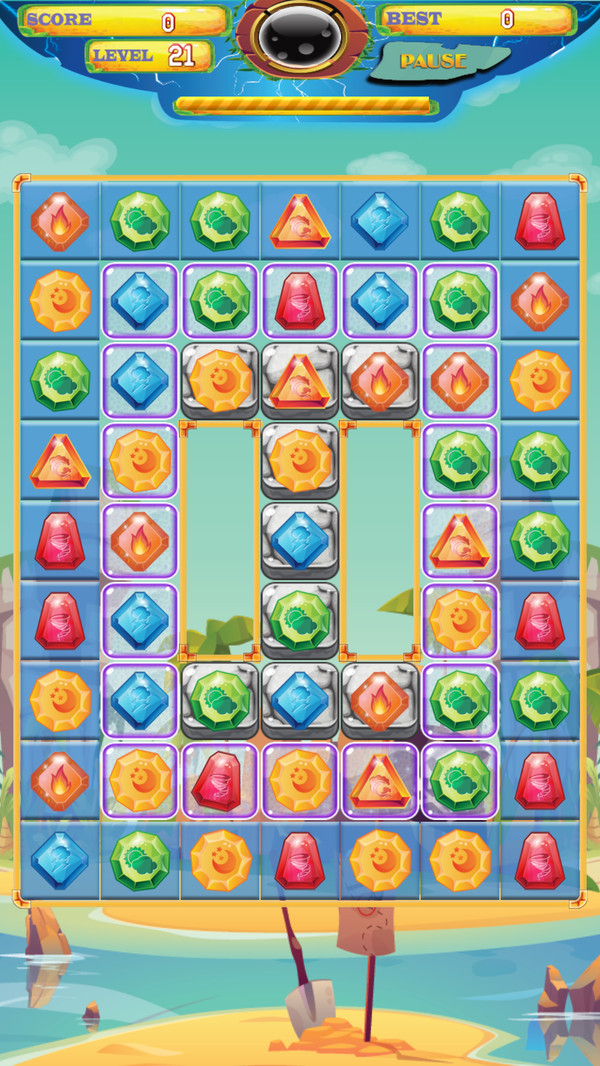Tap the red tornado gem in the top row
This screenshot has width=600, height=1066.
540,220
